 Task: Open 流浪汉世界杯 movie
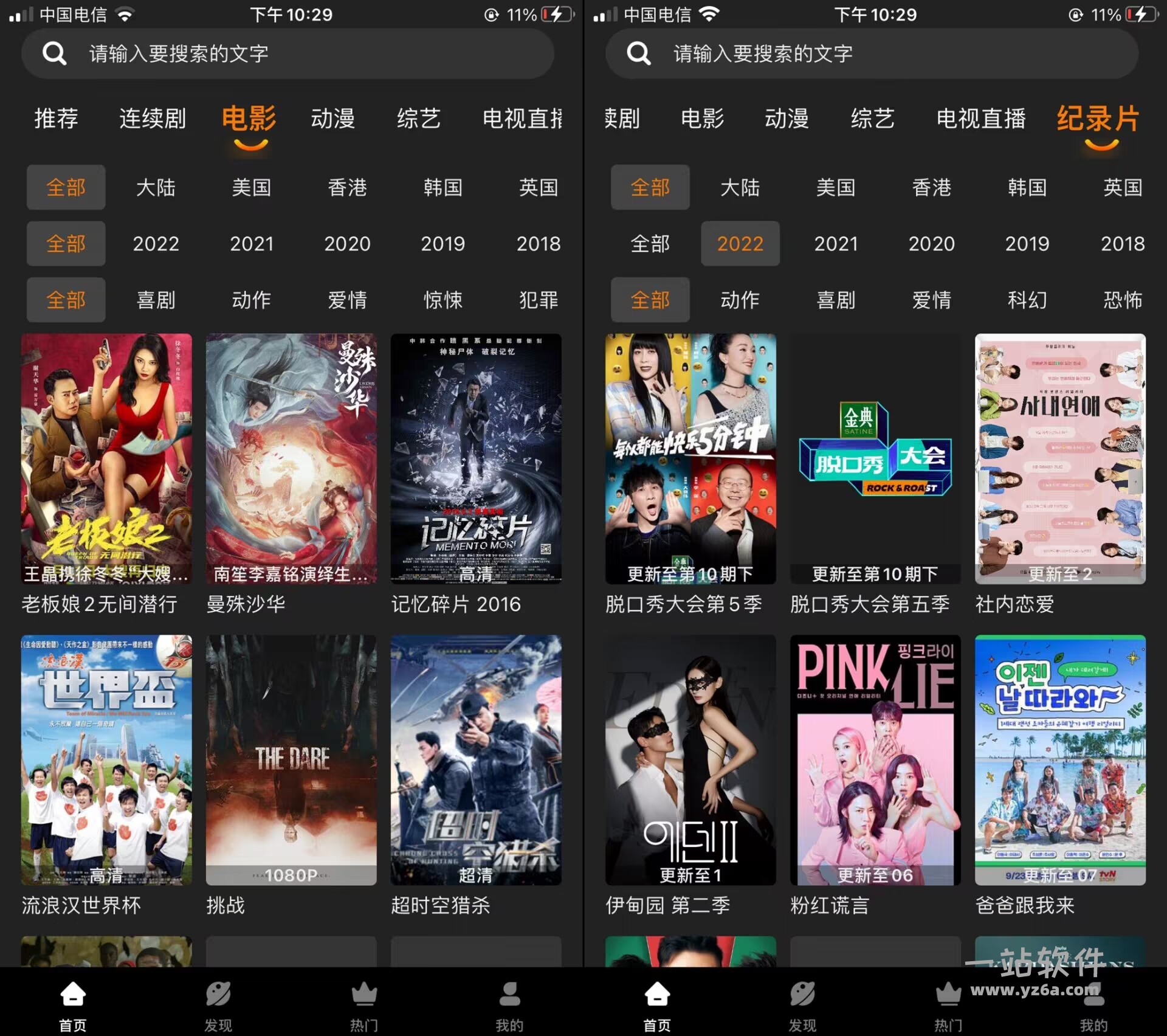(106, 760)
